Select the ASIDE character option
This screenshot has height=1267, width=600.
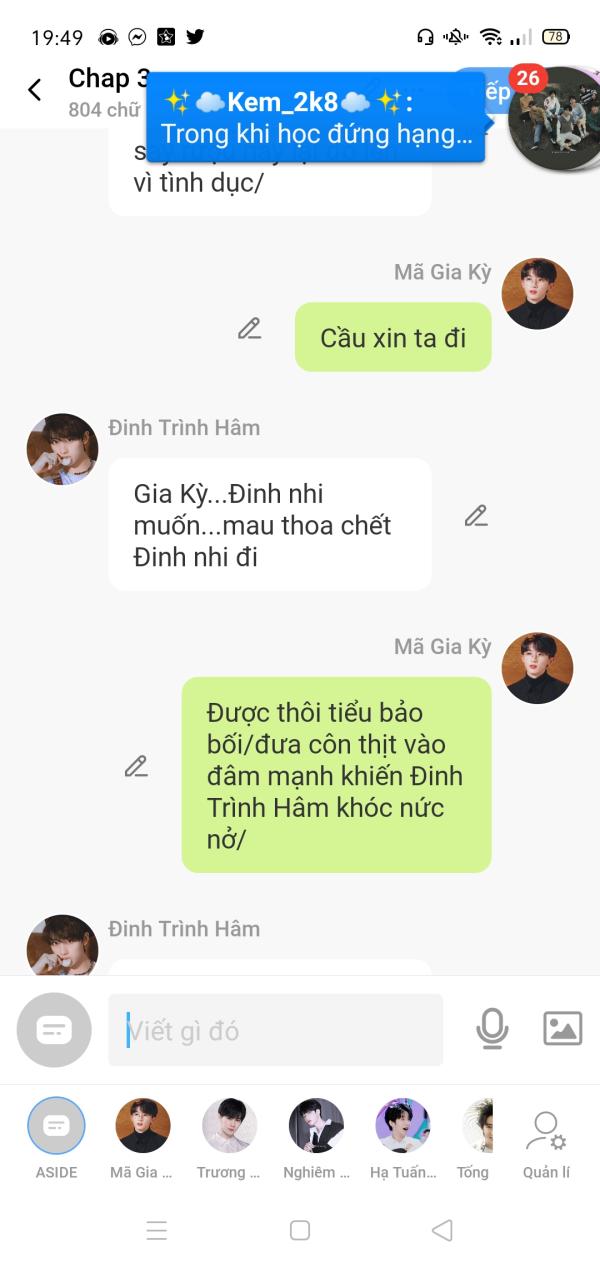56,1138
